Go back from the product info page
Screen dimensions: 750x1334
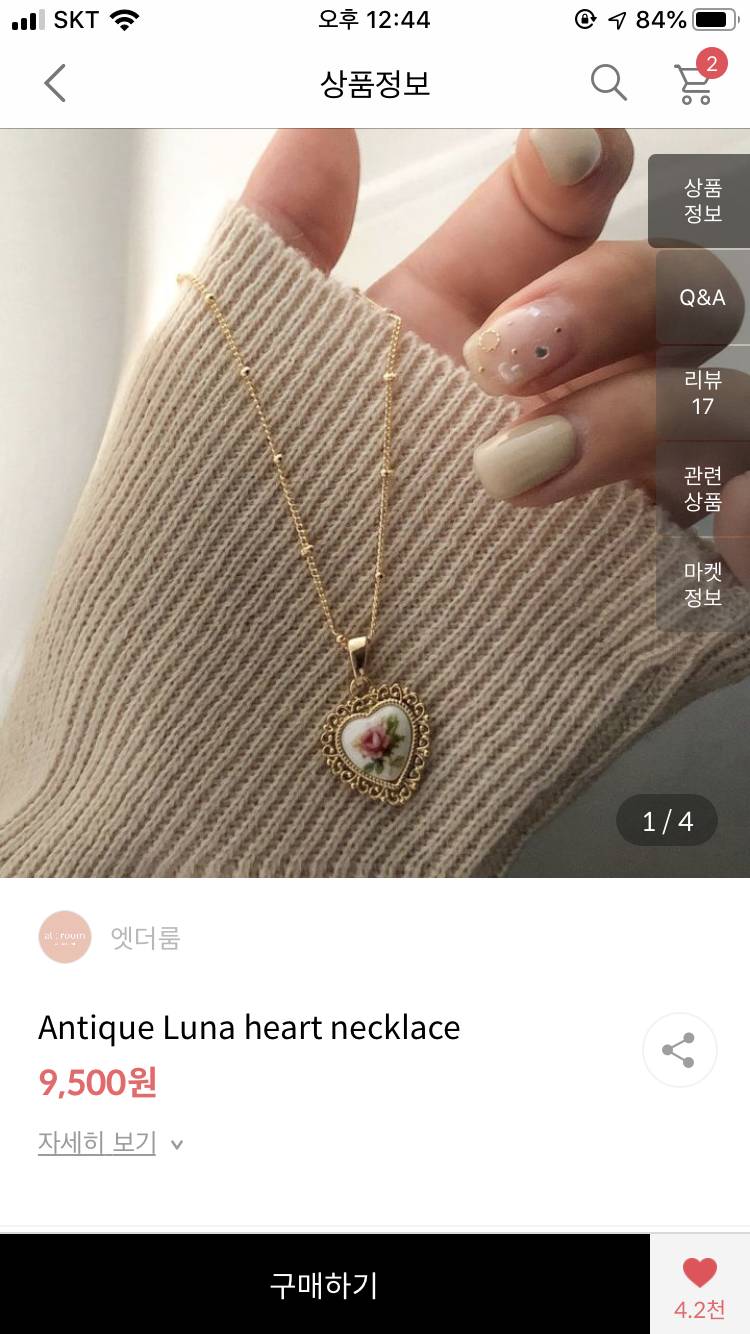(55, 83)
